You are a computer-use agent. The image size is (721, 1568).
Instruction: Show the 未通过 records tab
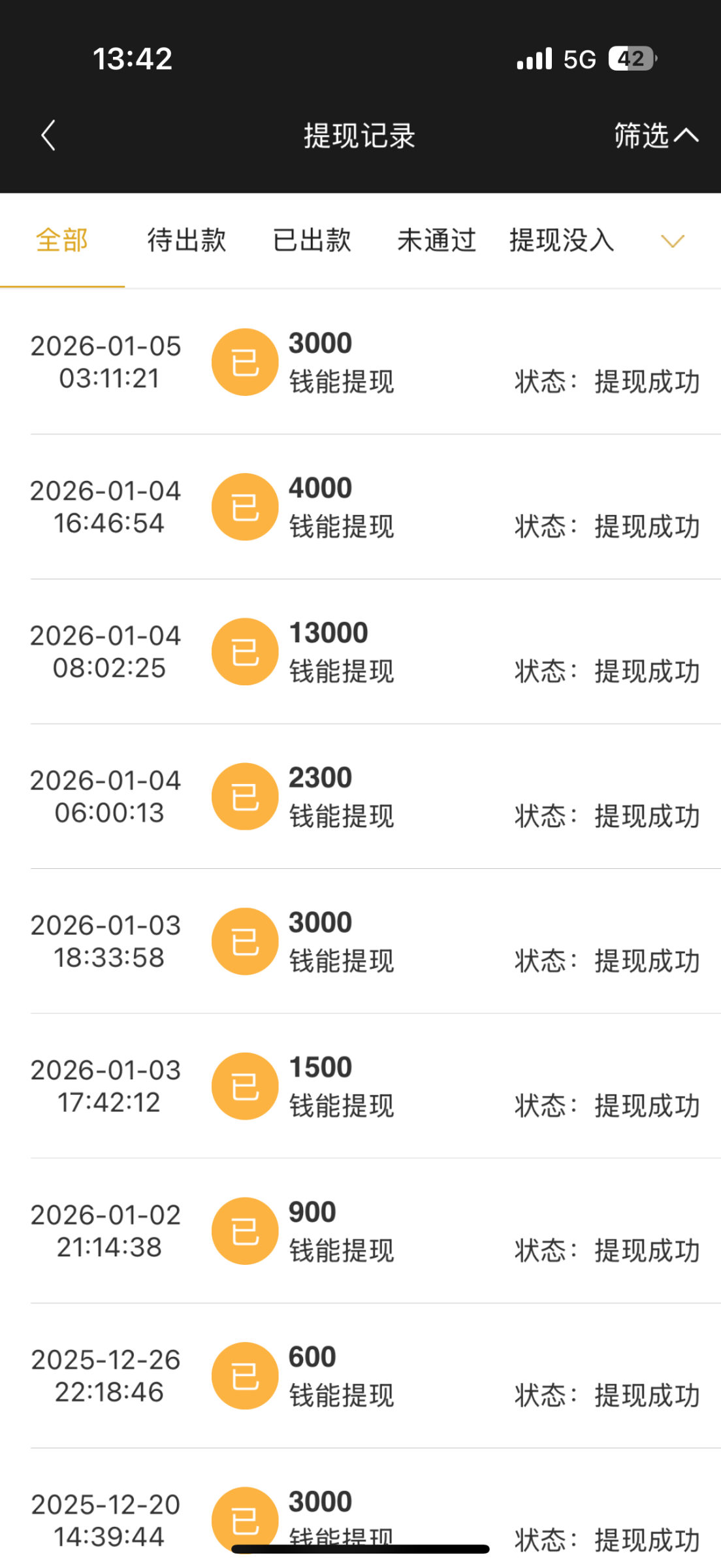click(x=436, y=240)
